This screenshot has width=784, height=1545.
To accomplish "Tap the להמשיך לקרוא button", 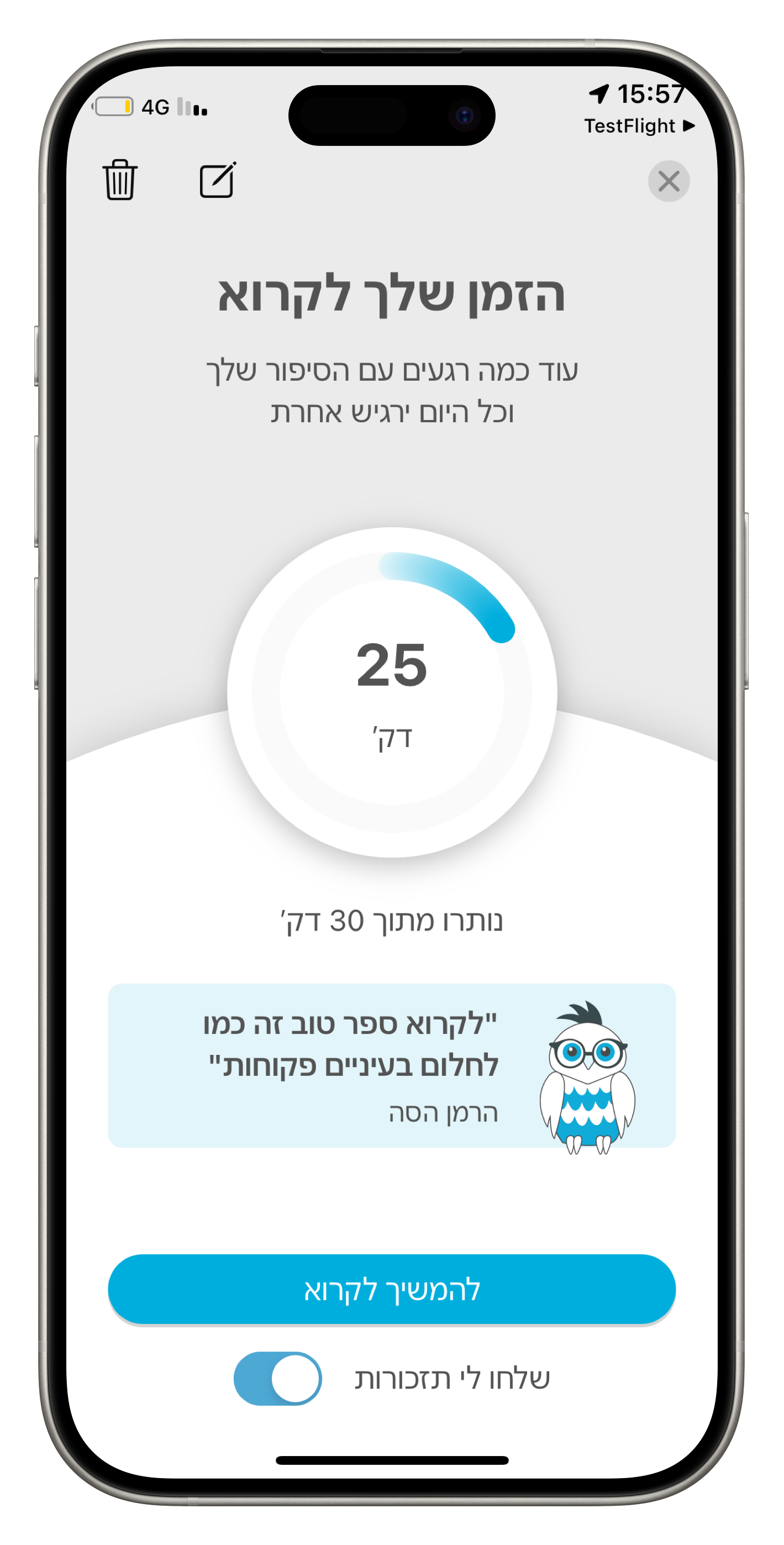I will coord(392,1289).
